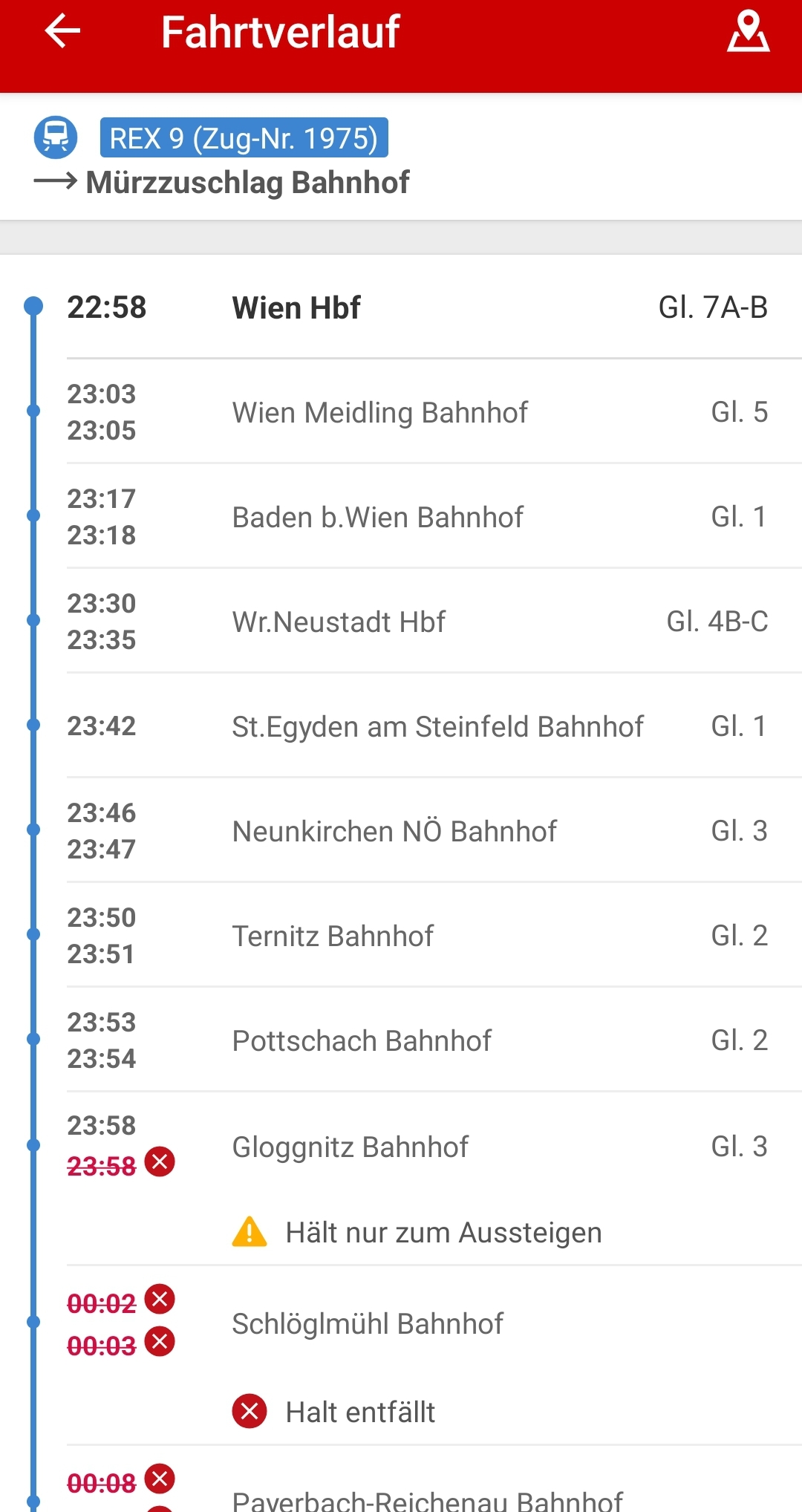The width and height of the screenshot is (802, 1512).
Task: Open Neunkirchen NÖ Bahnhof stop
Action: point(401,830)
